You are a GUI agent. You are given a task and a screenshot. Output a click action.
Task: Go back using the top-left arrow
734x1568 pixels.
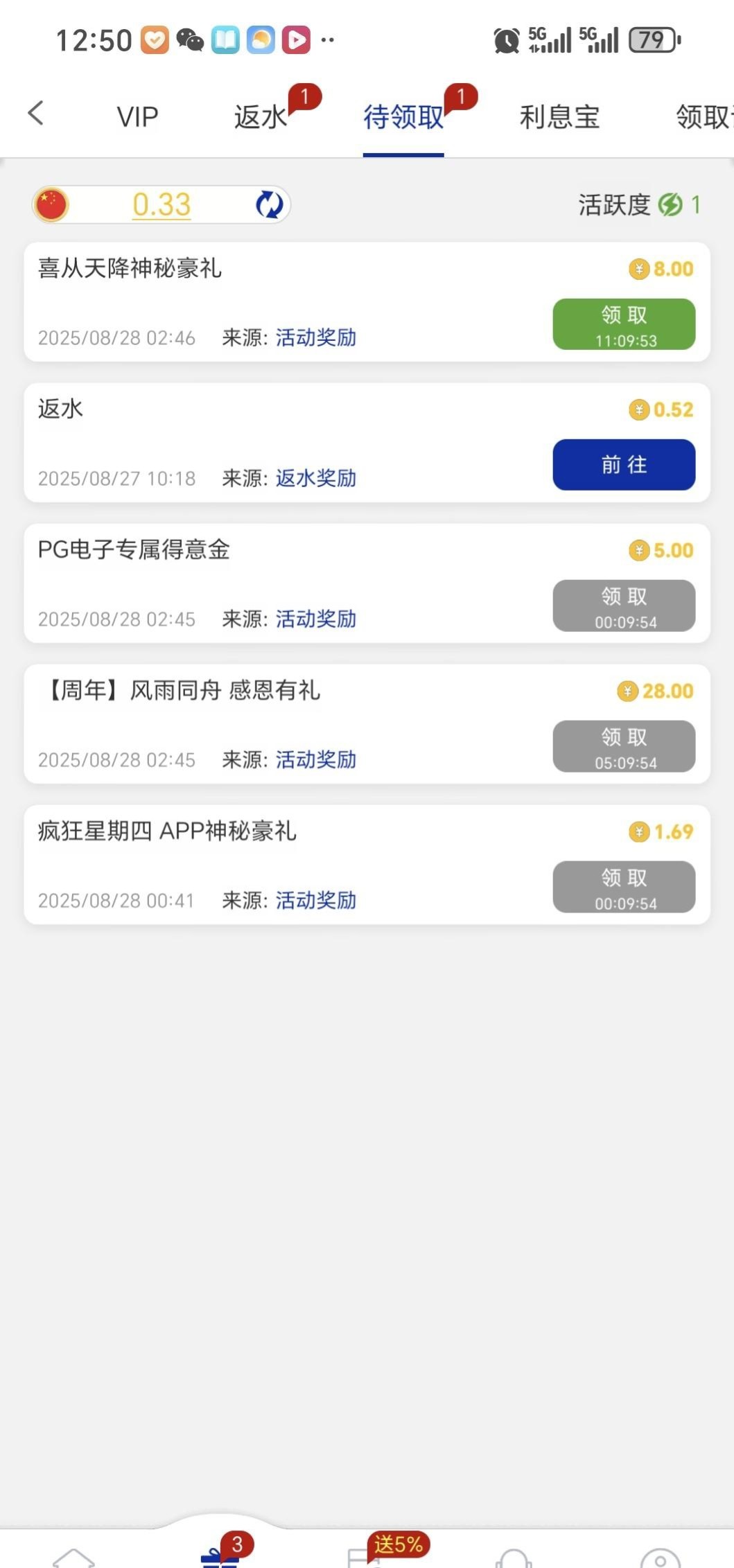coord(36,114)
